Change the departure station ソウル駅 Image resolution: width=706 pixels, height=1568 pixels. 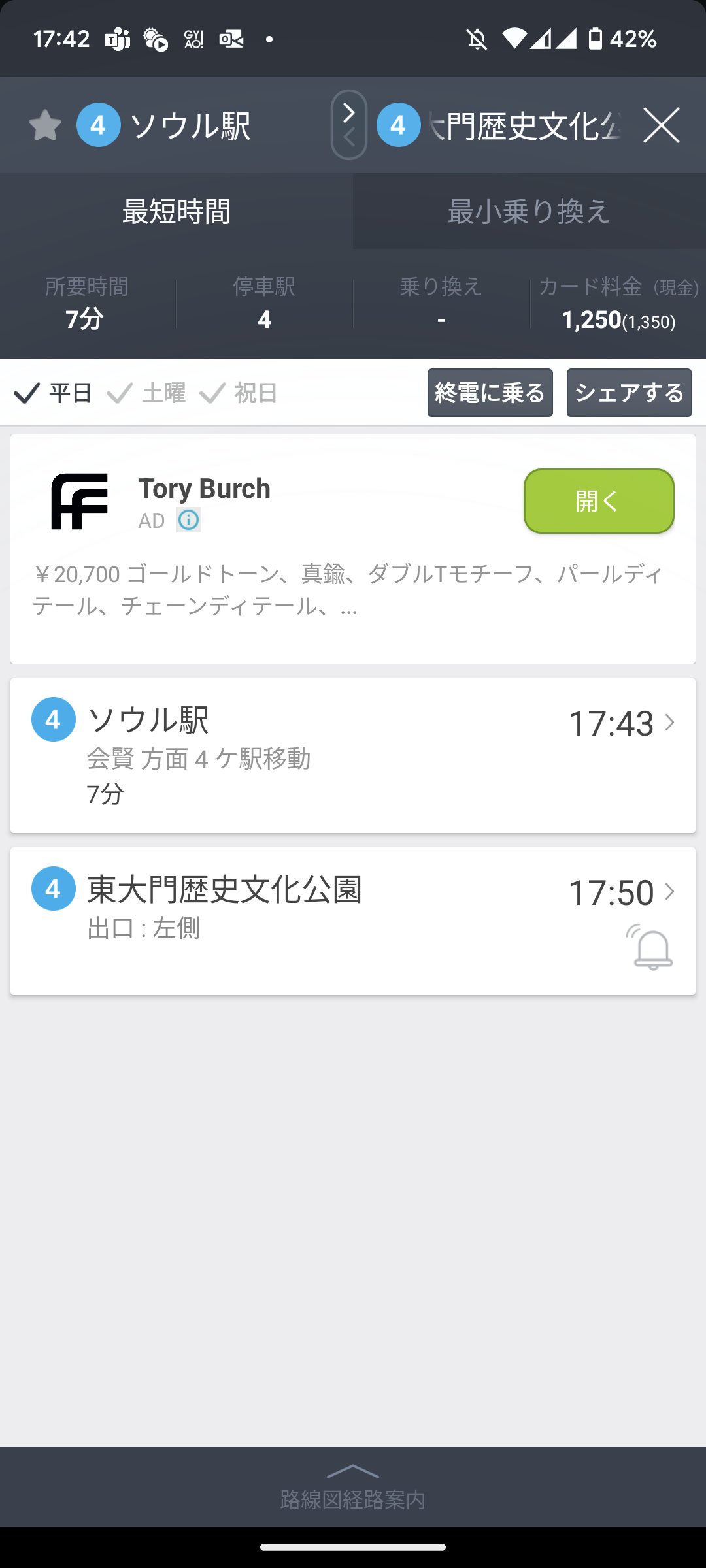pos(190,125)
